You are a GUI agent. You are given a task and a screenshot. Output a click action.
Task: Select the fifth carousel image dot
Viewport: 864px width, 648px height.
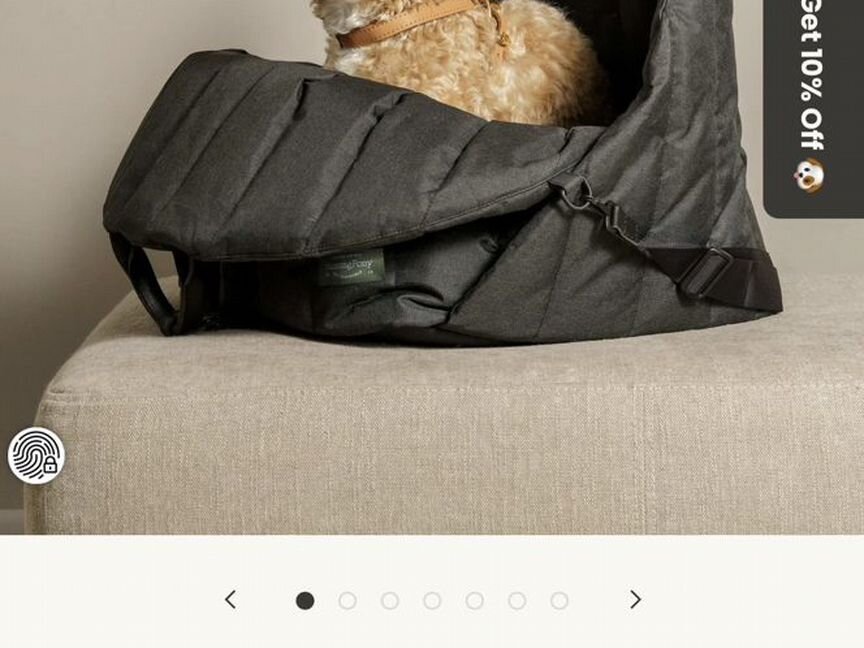coord(474,600)
